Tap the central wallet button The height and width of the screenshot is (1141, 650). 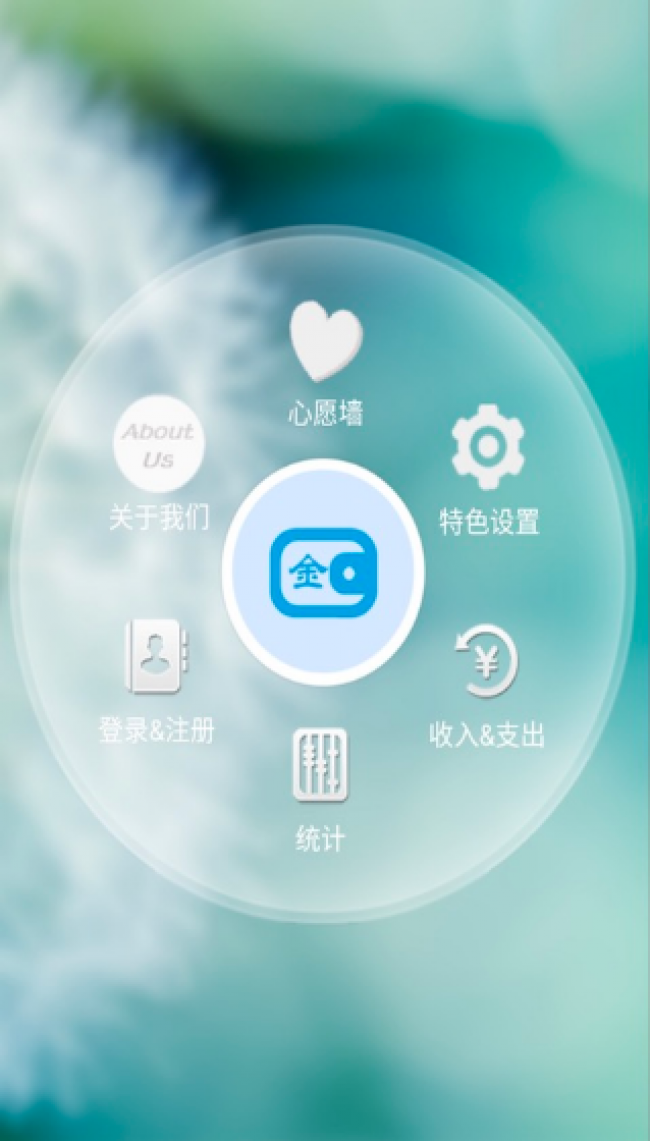323,573
